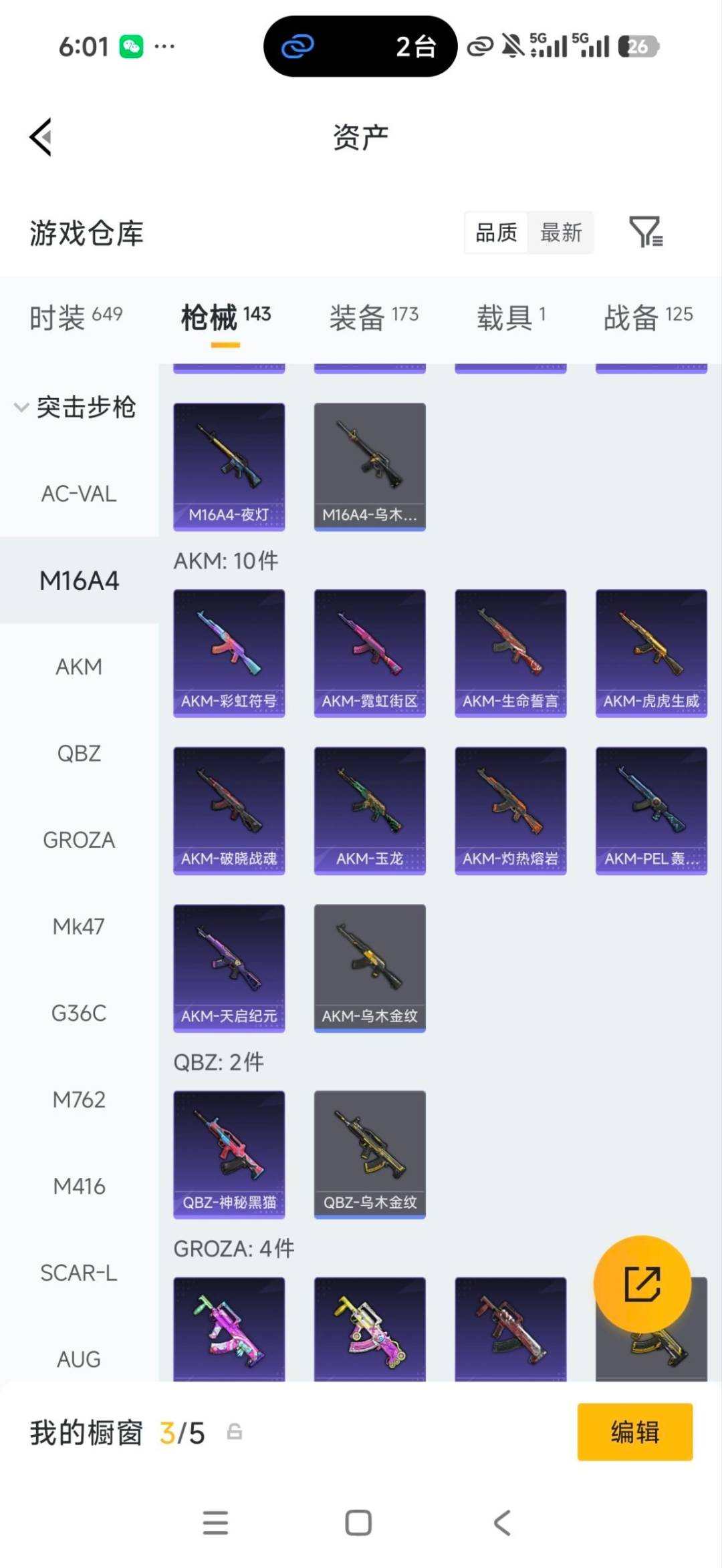The height and width of the screenshot is (1568, 722).
Task: Open the M16A4-夜灯 skin
Action: pos(229,466)
